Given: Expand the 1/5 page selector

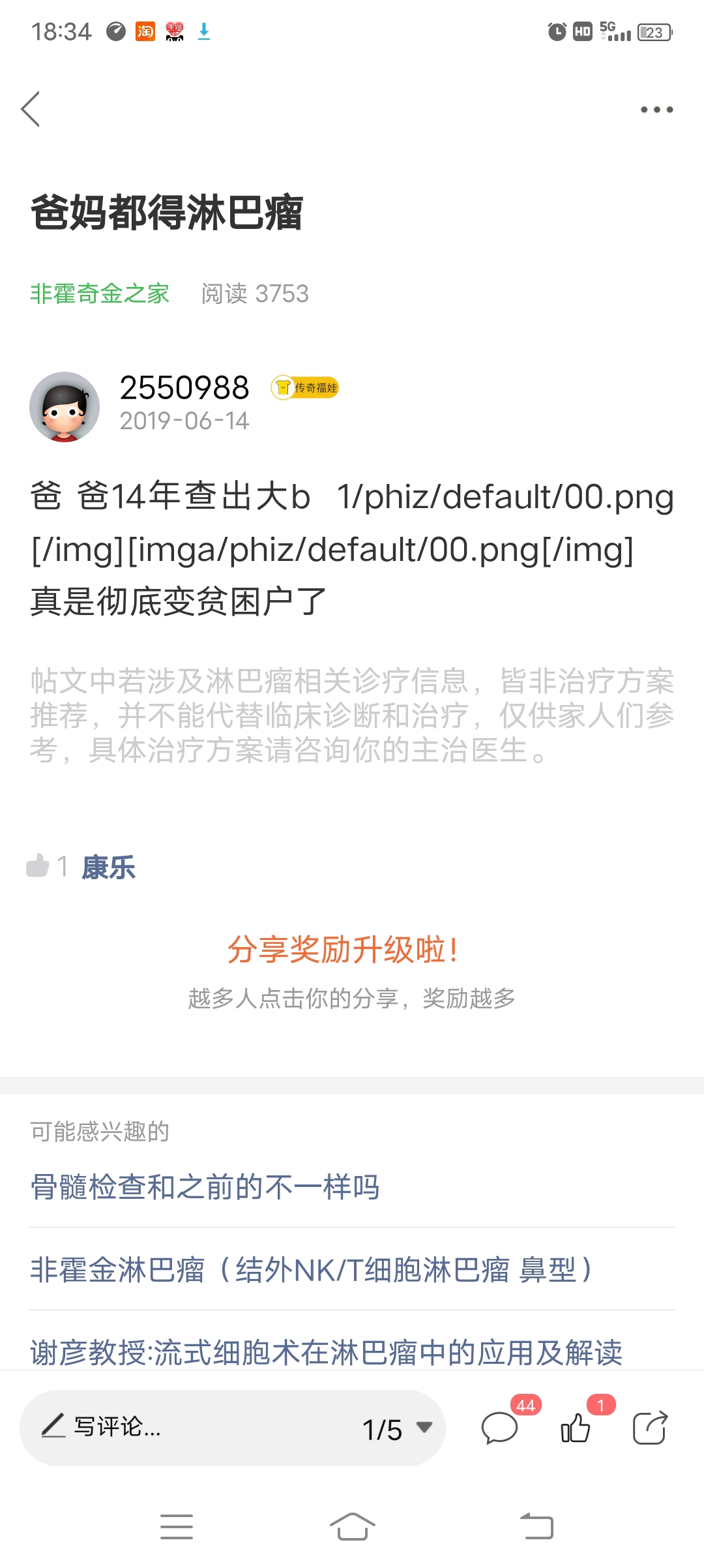Looking at the screenshot, I should click(x=397, y=1428).
